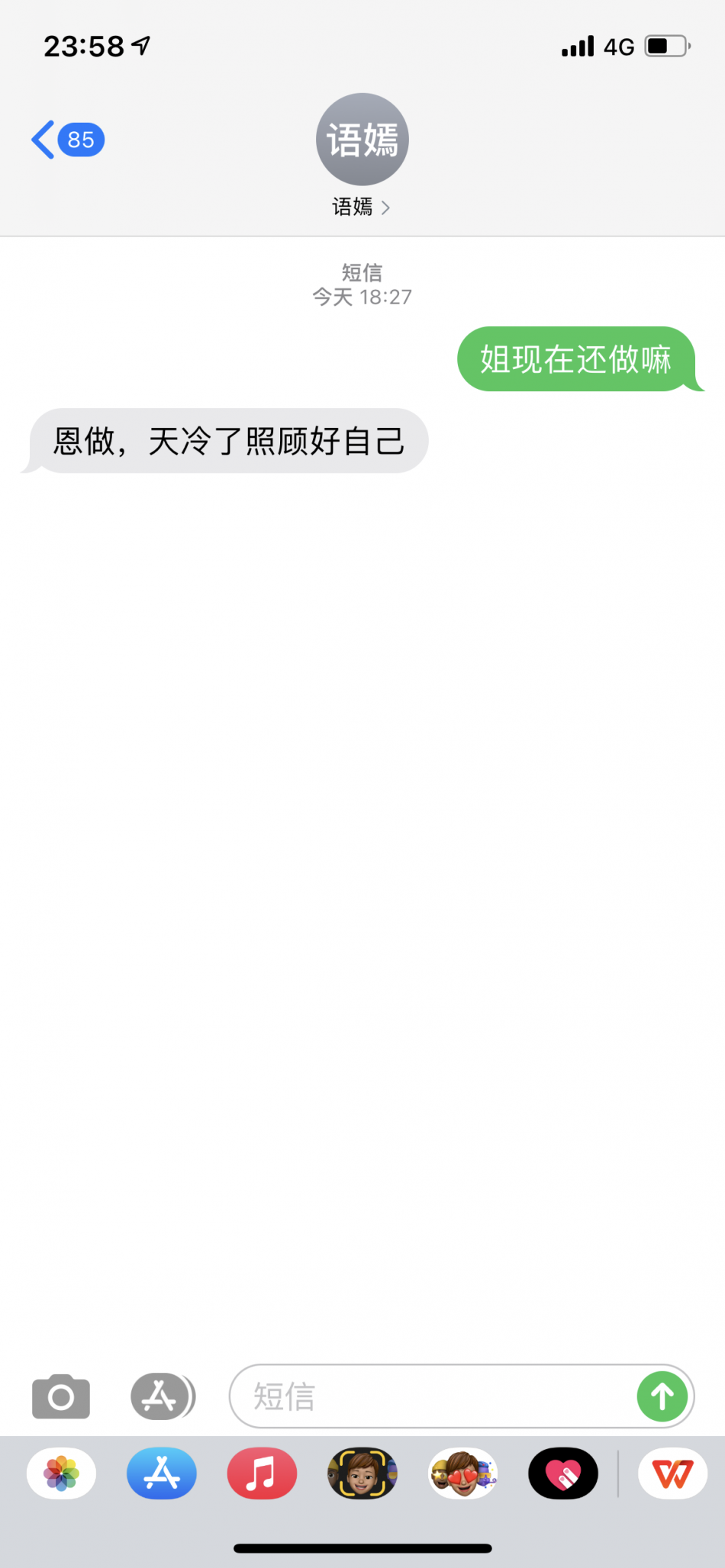Open the Photos app in the drawer
This screenshot has height=1568, width=725.
click(x=61, y=1473)
